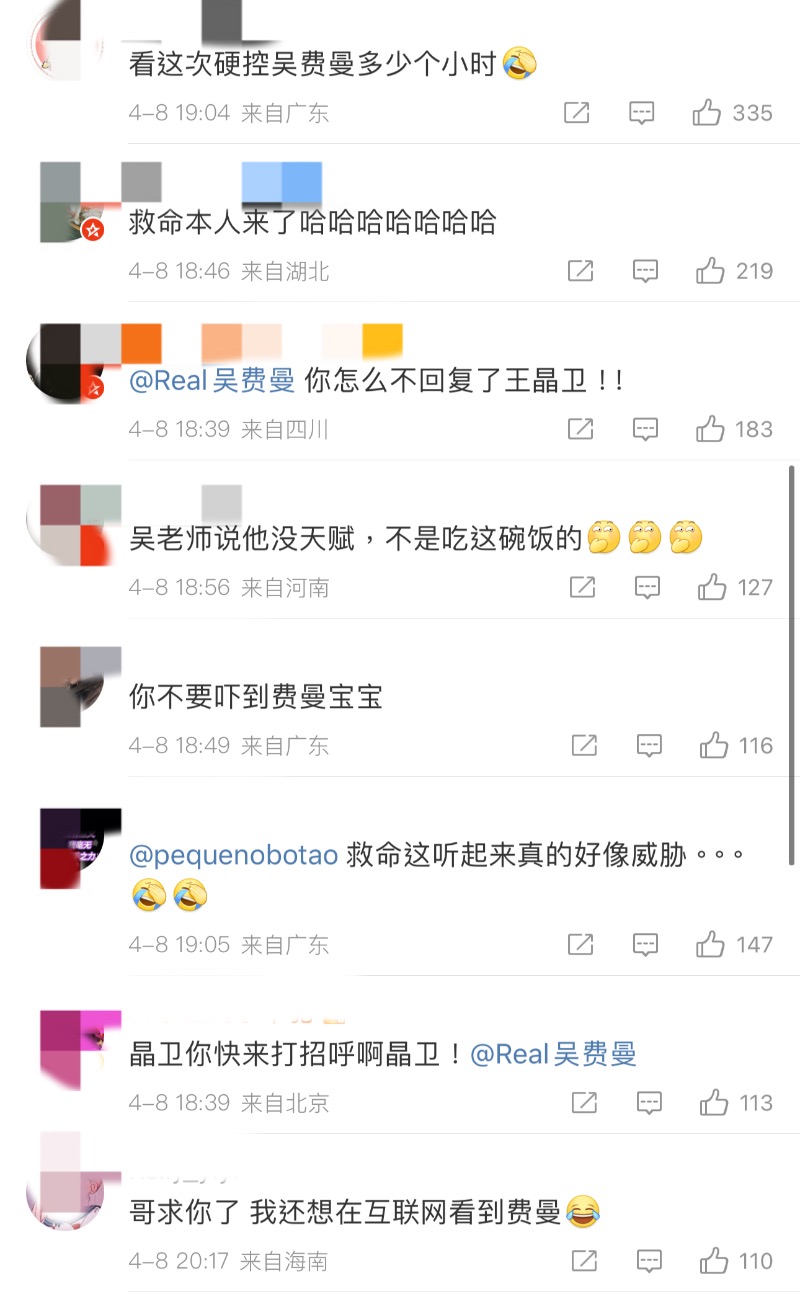Share the comment 看这次硬控吴费曼多少个小时
The width and height of the screenshot is (800, 1294).
tap(576, 113)
